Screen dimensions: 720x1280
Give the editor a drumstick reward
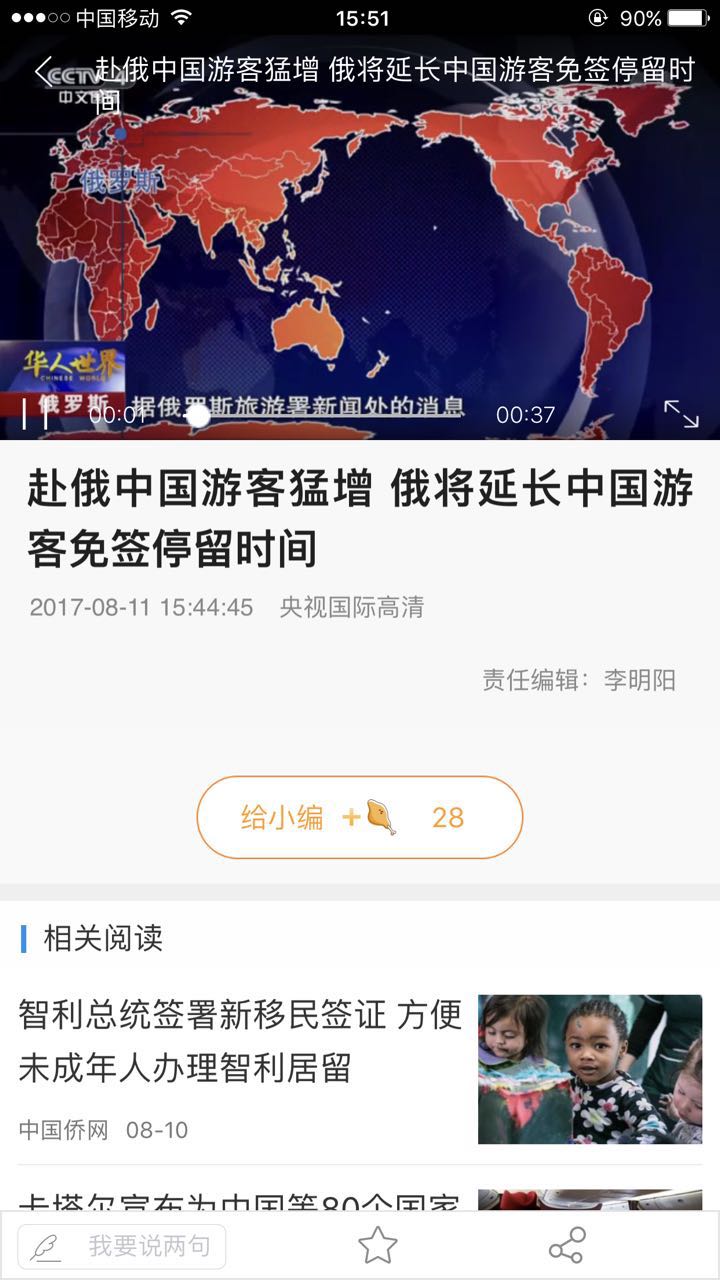tap(359, 817)
